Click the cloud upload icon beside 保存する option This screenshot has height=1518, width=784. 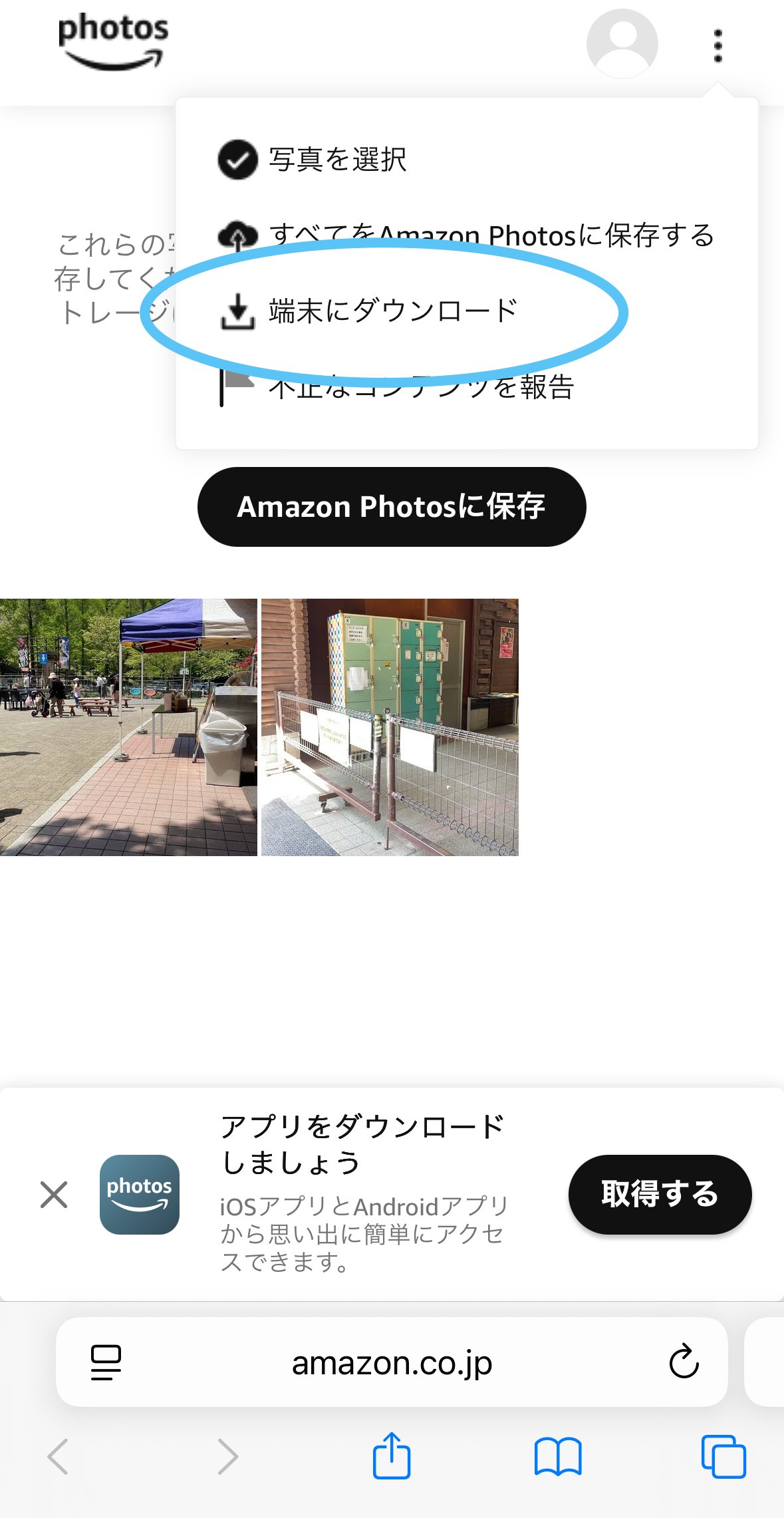point(239,235)
